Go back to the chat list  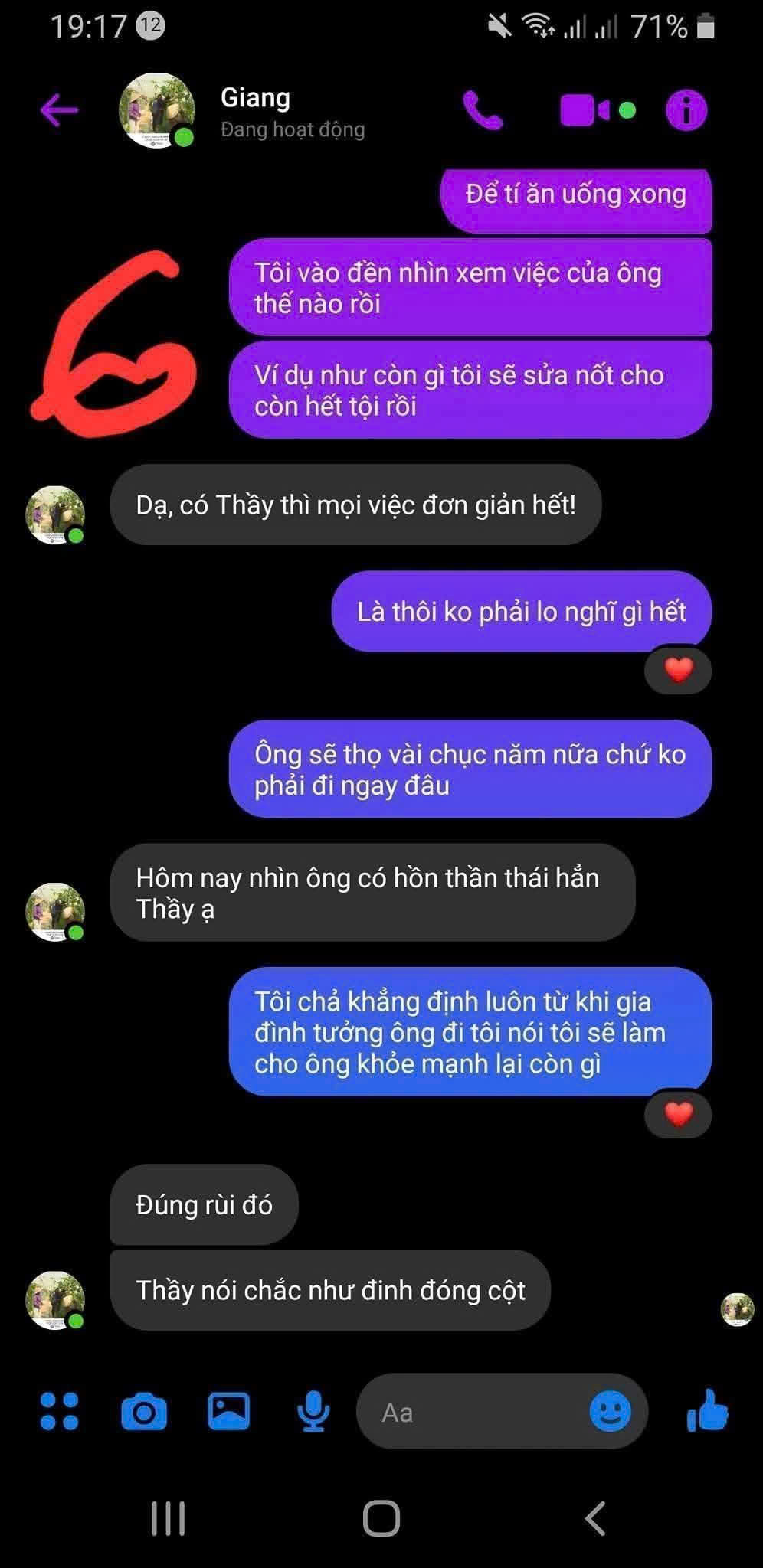(59, 110)
